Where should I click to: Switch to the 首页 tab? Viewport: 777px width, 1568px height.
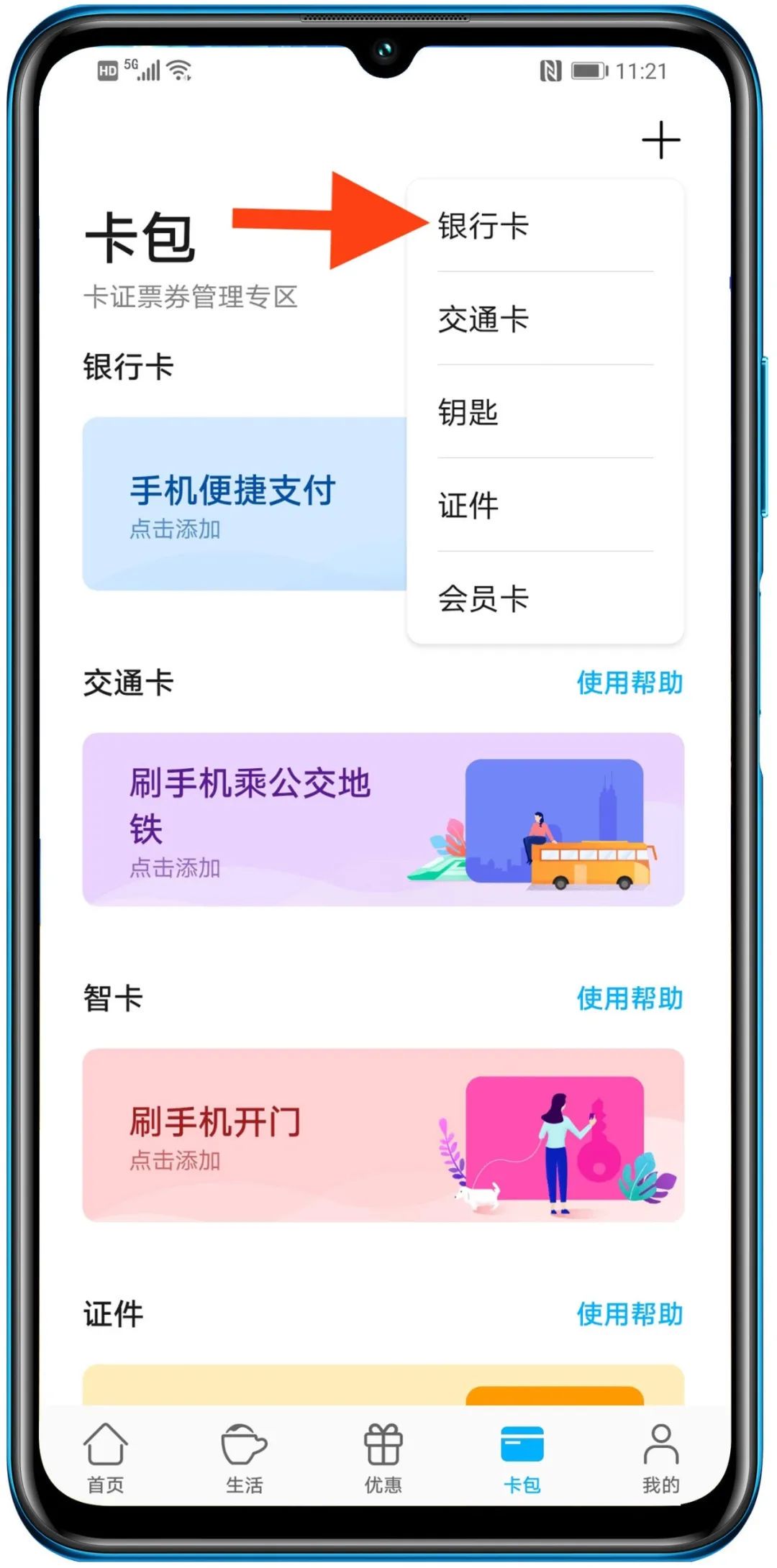click(106, 1458)
